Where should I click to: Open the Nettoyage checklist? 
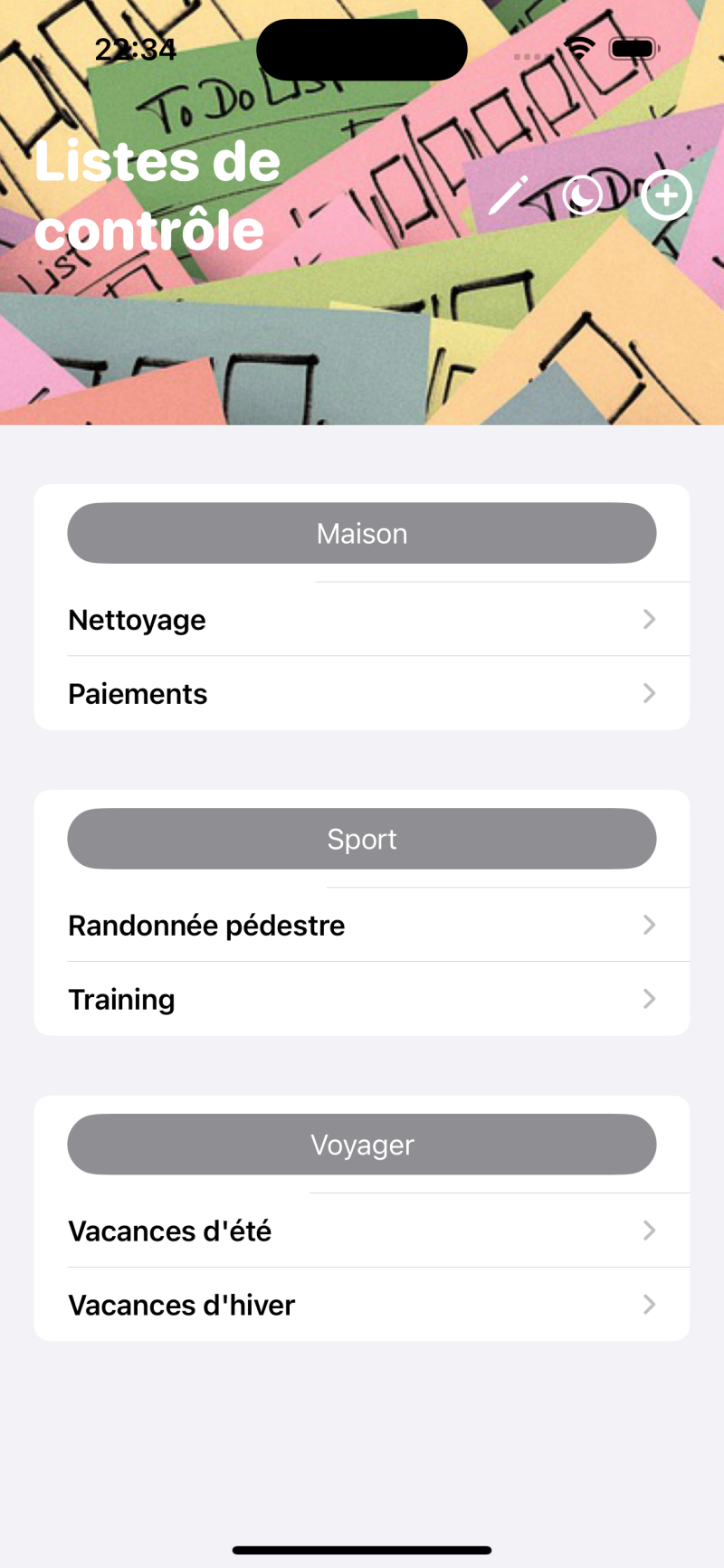click(x=362, y=620)
